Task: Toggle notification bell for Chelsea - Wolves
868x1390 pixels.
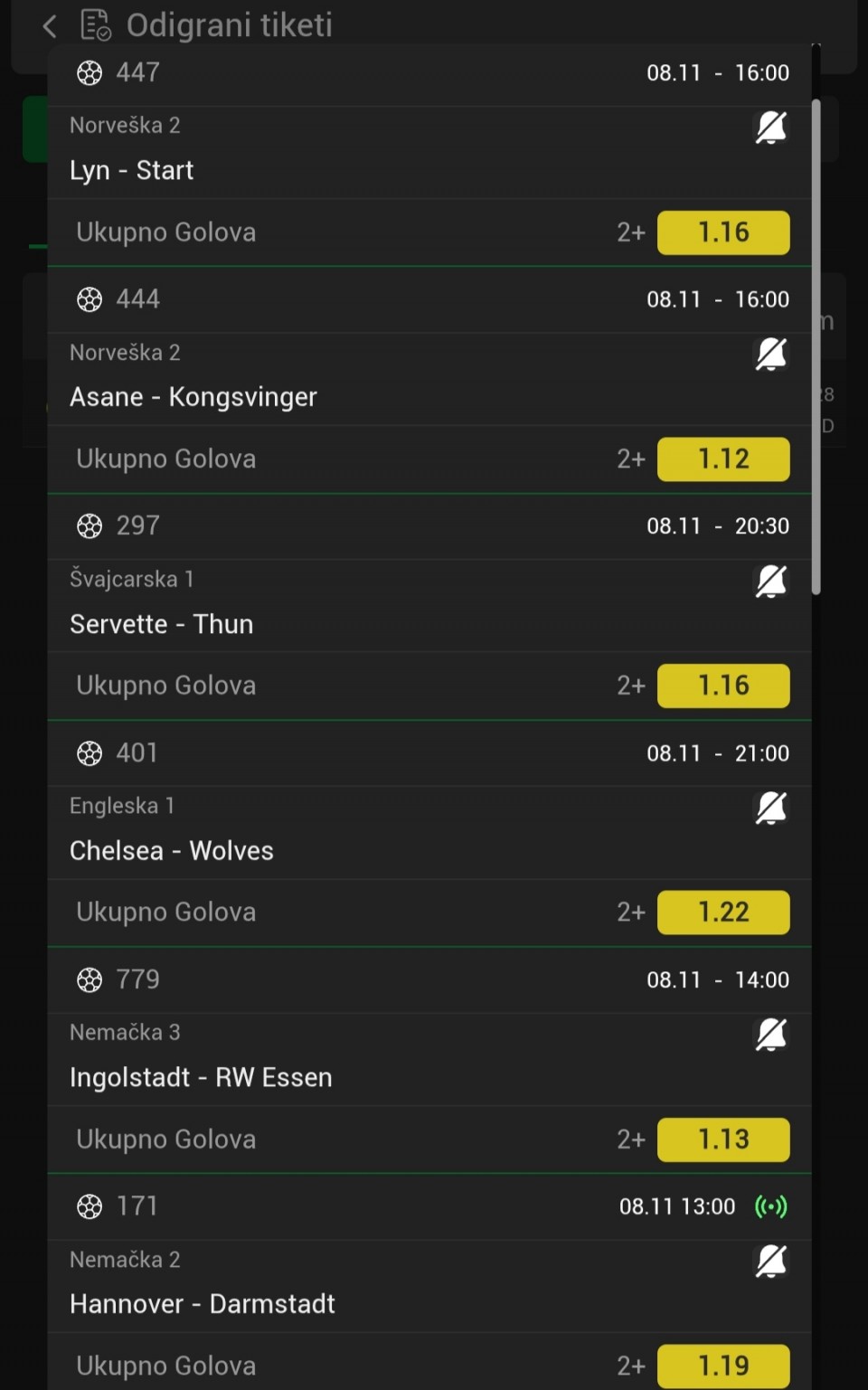Action: pos(770,808)
